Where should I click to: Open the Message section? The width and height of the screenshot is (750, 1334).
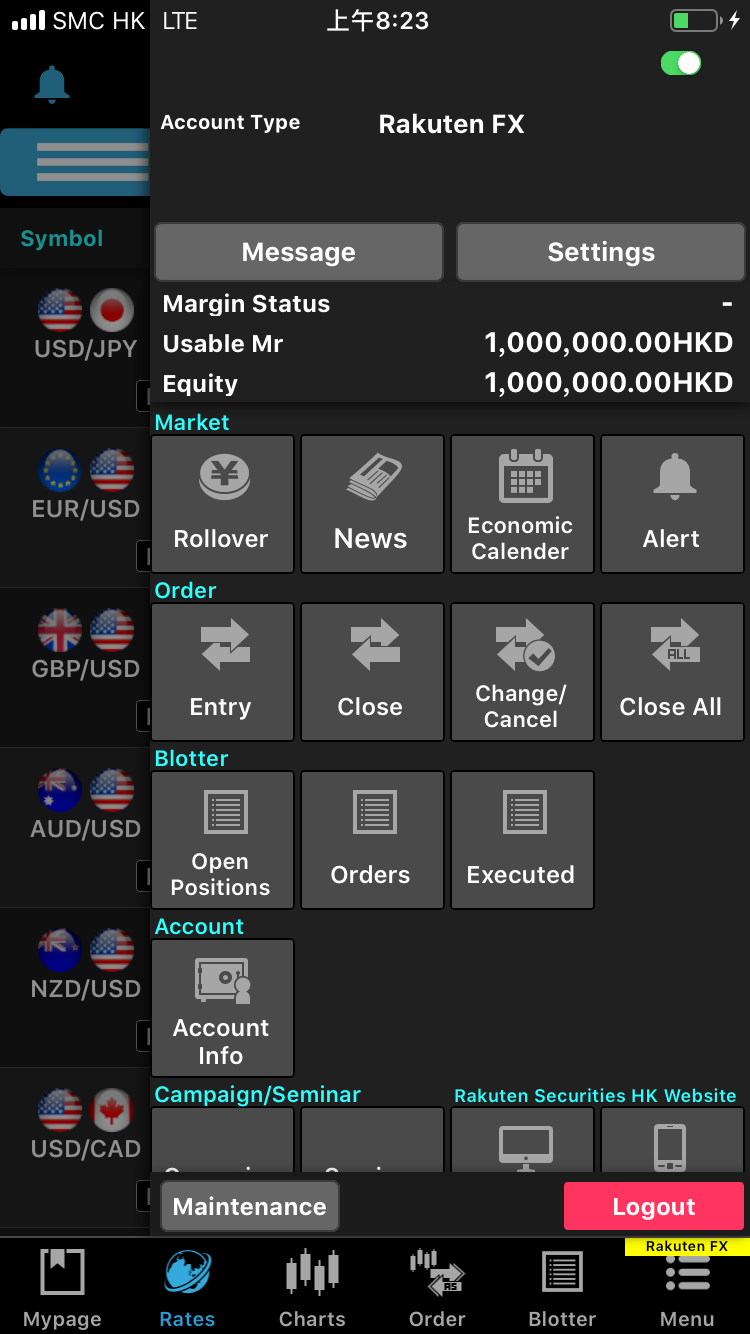pos(298,252)
